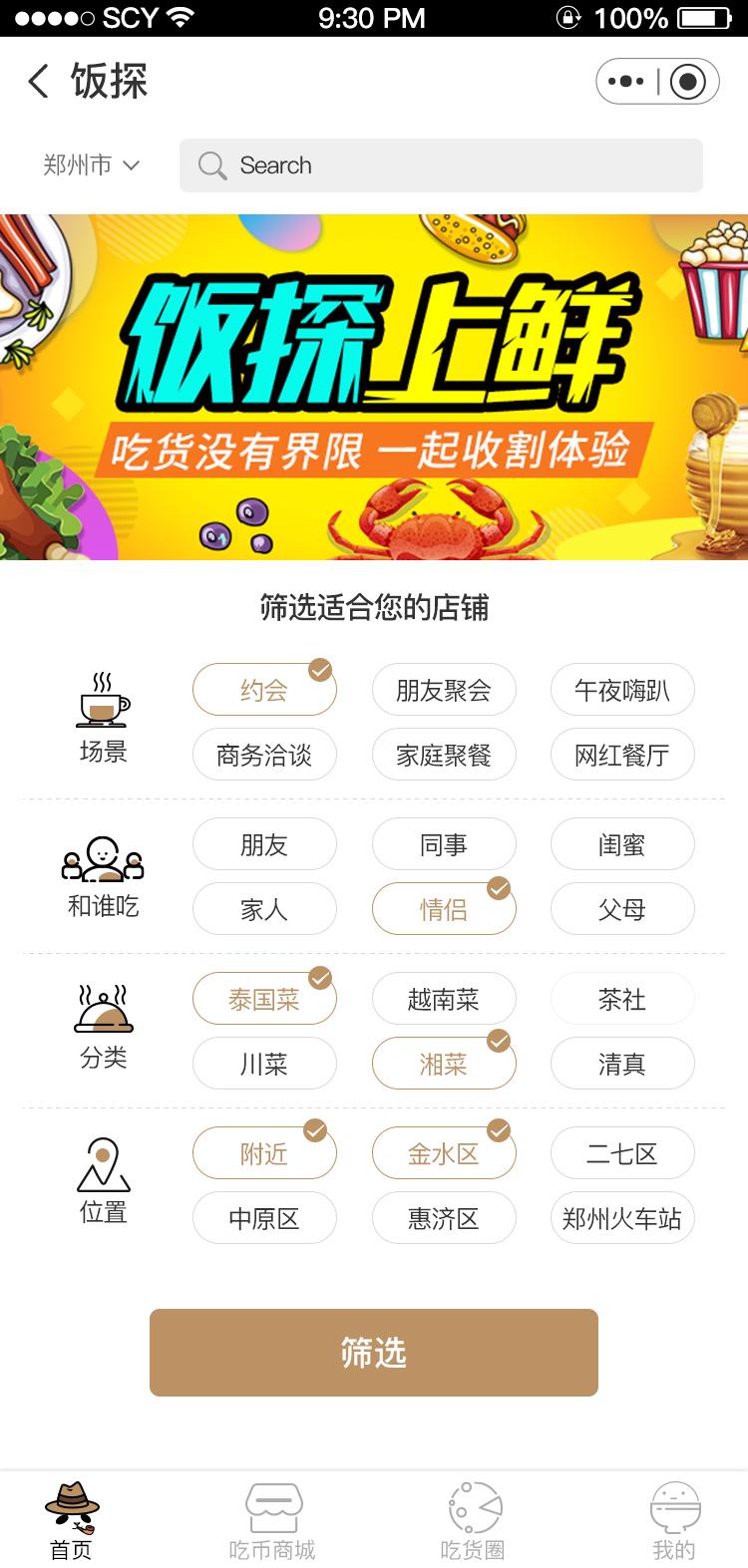Click the 位置 map pin icon

(103, 1164)
